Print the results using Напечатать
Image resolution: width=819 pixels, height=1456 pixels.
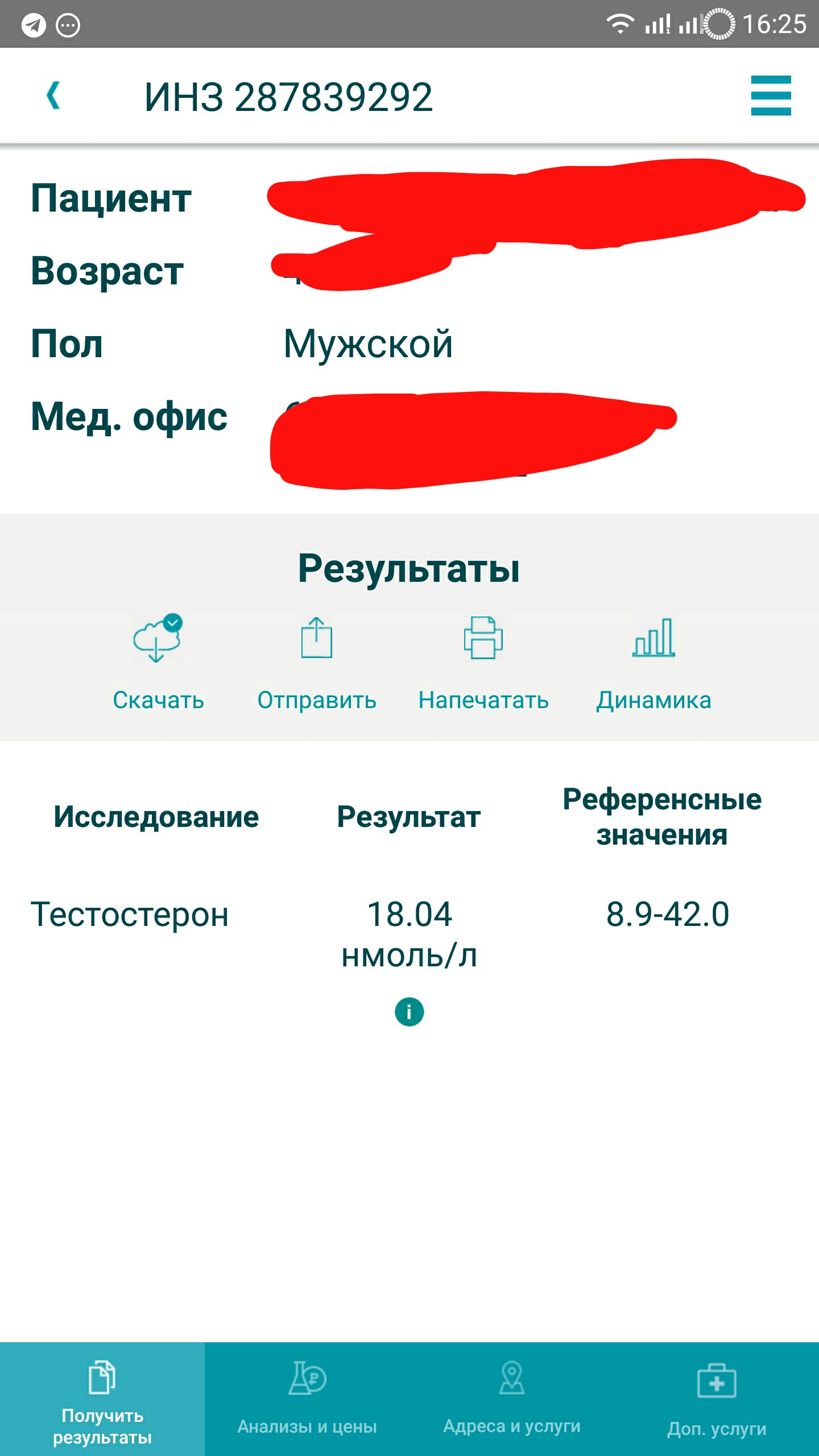pyautogui.click(x=483, y=663)
